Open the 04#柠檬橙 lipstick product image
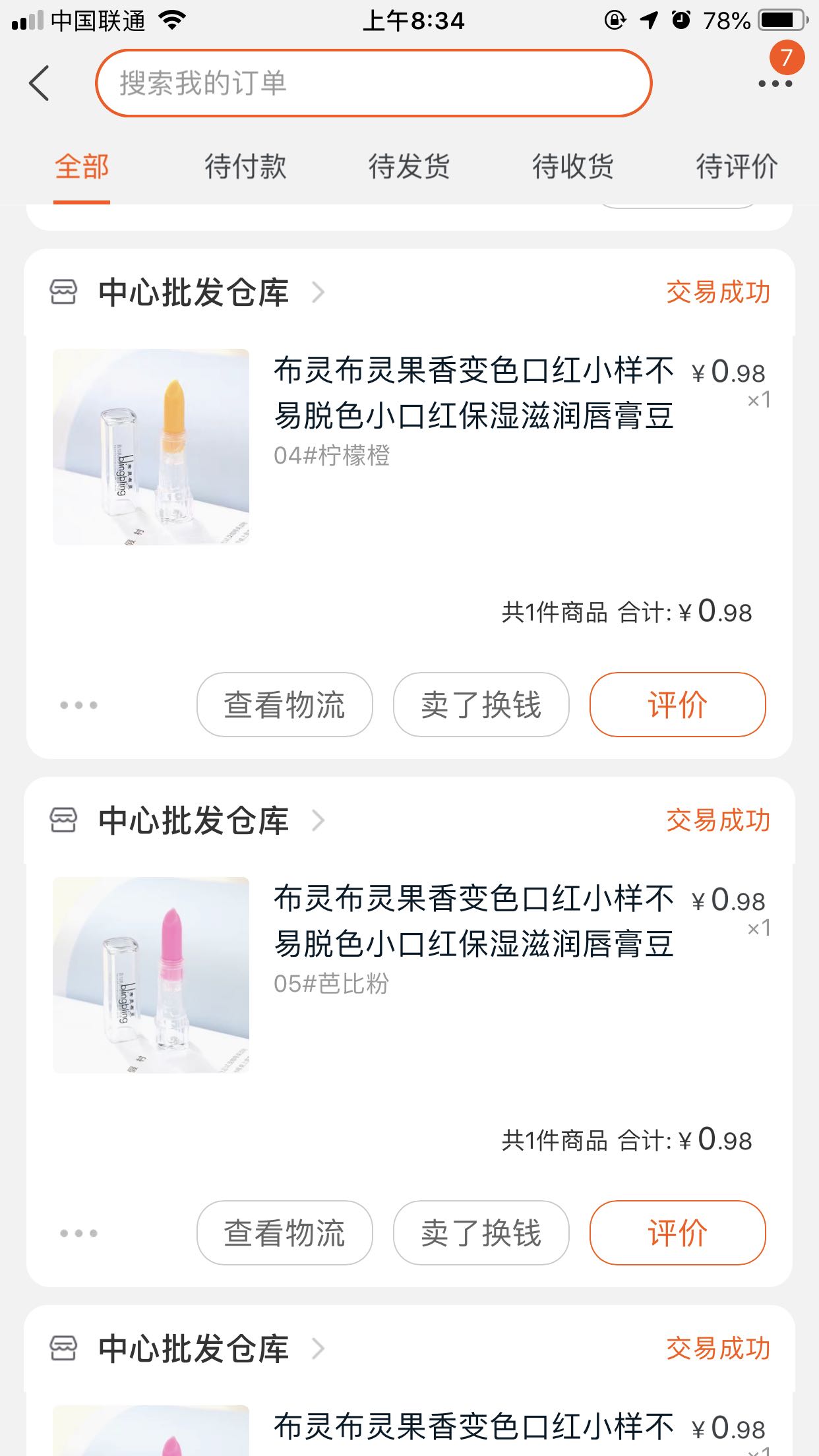Screen dimensions: 819x1456 click(x=151, y=446)
